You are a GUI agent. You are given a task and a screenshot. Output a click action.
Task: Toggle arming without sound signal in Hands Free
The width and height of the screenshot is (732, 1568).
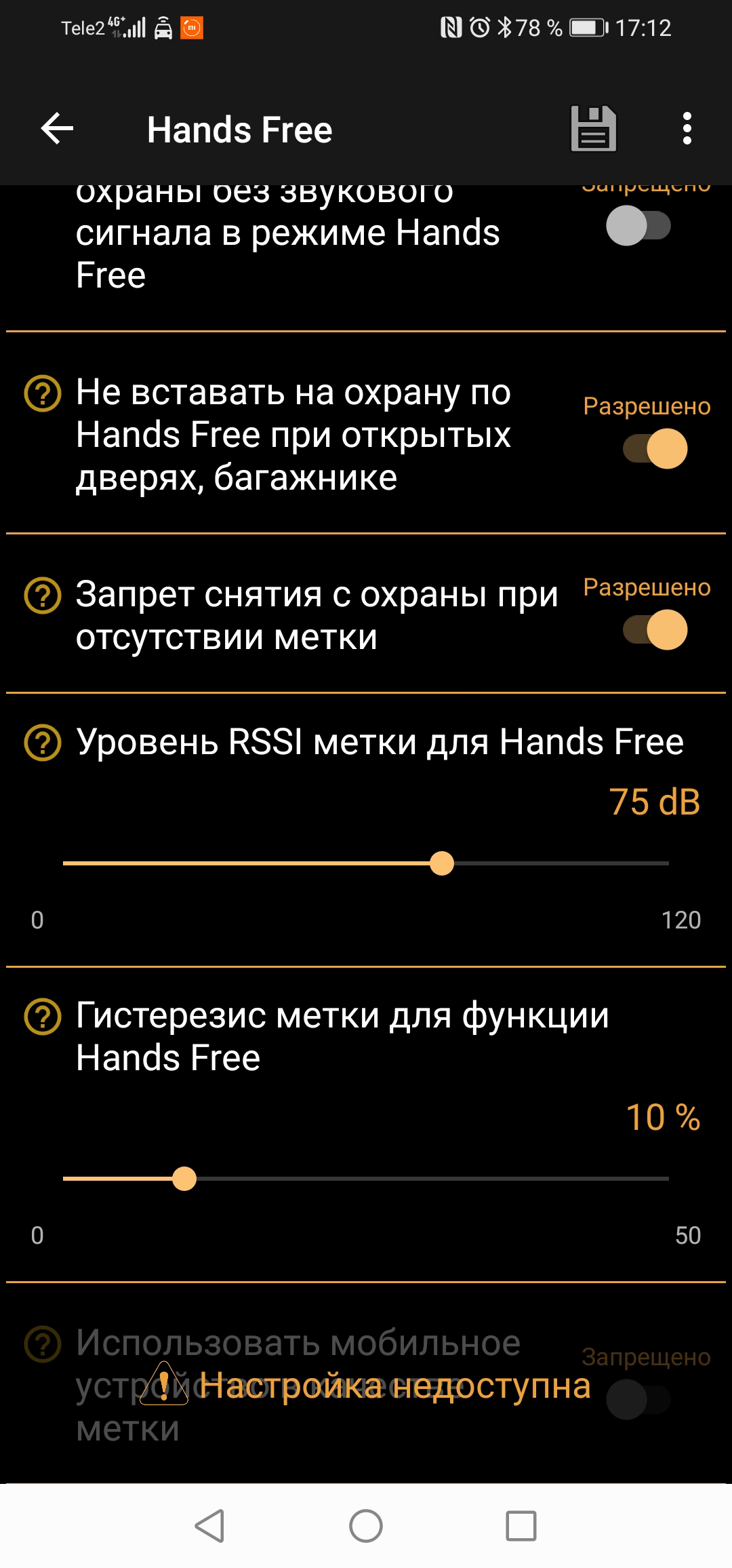(x=638, y=226)
